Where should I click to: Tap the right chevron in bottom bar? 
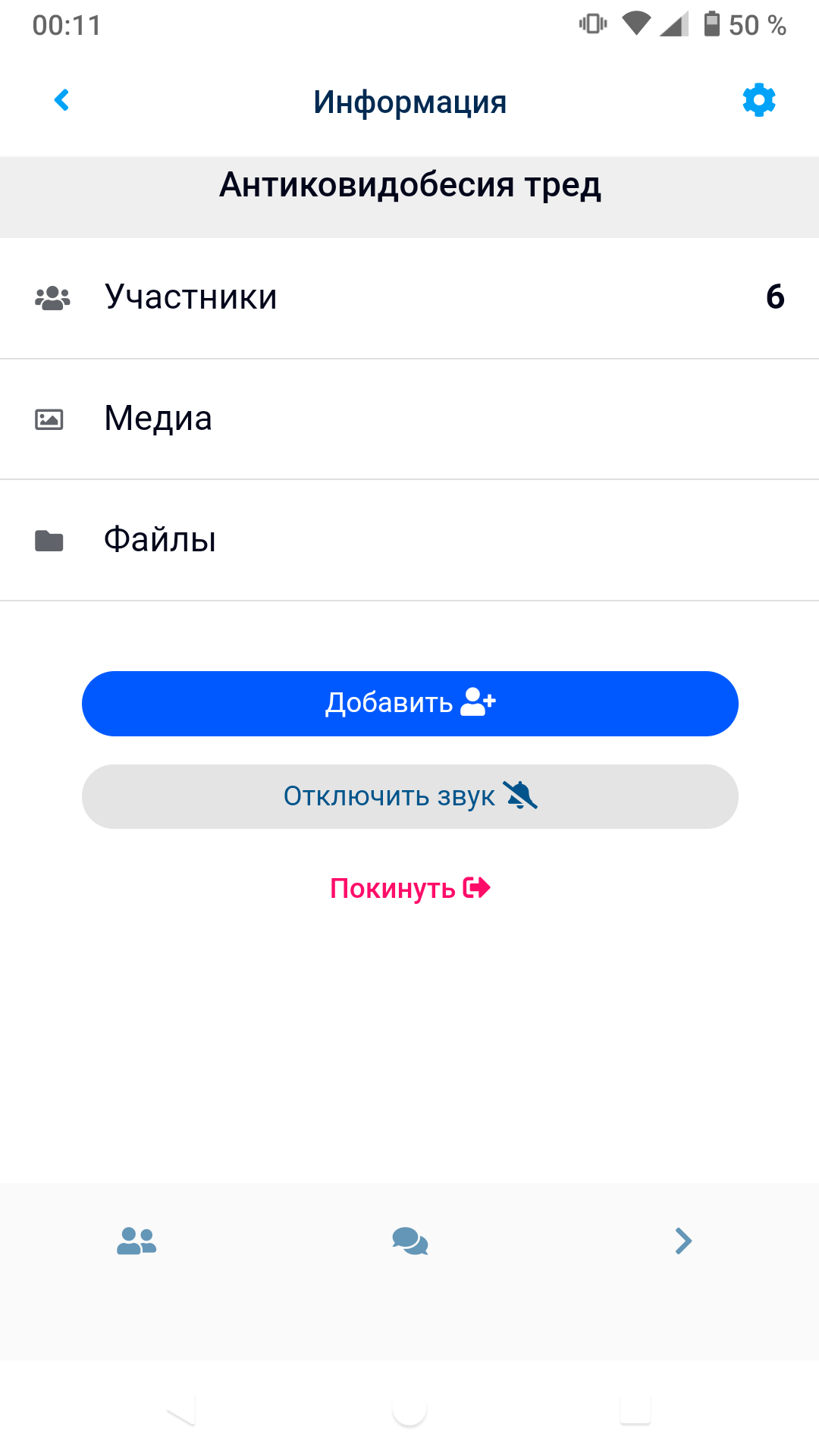point(683,1241)
